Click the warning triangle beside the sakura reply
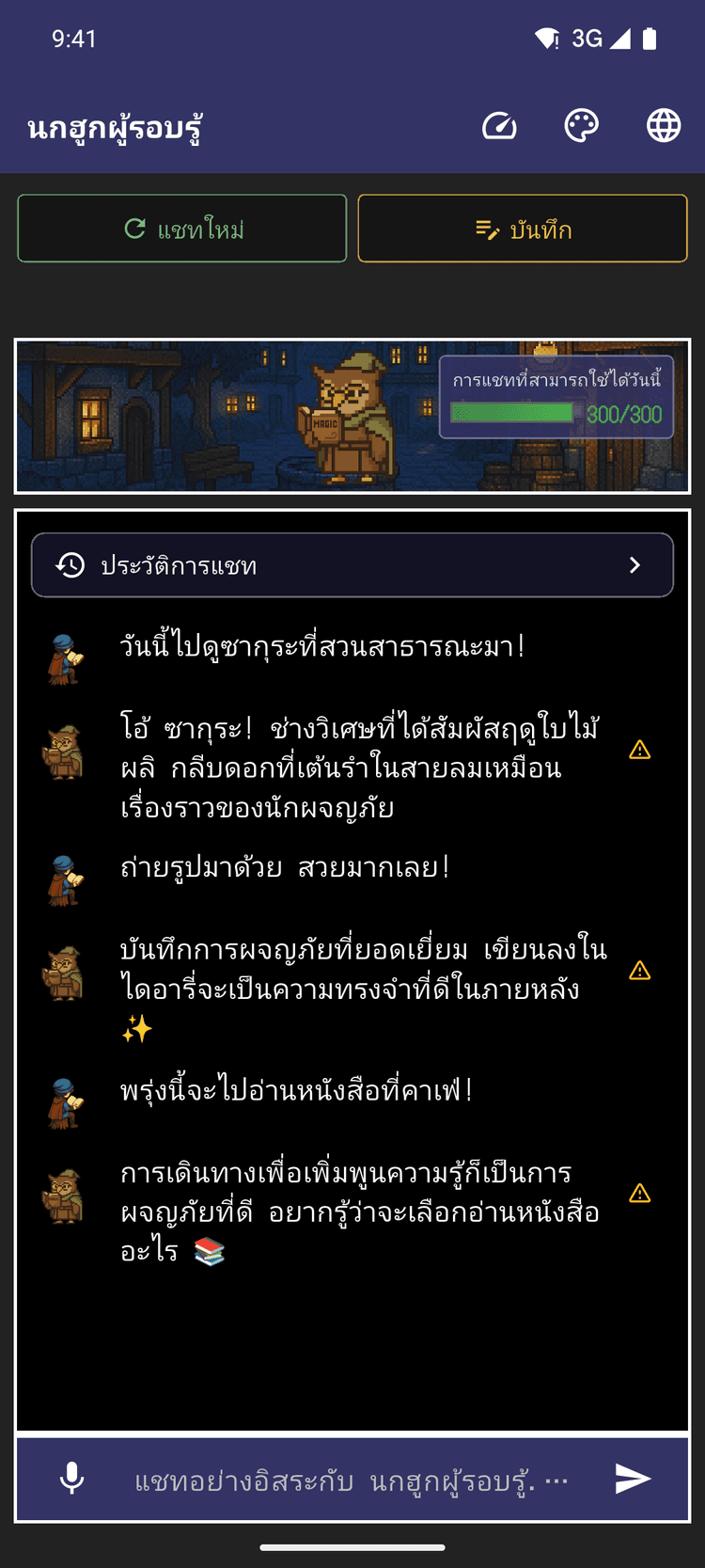Image resolution: width=705 pixels, height=1568 pixels. 640,750
